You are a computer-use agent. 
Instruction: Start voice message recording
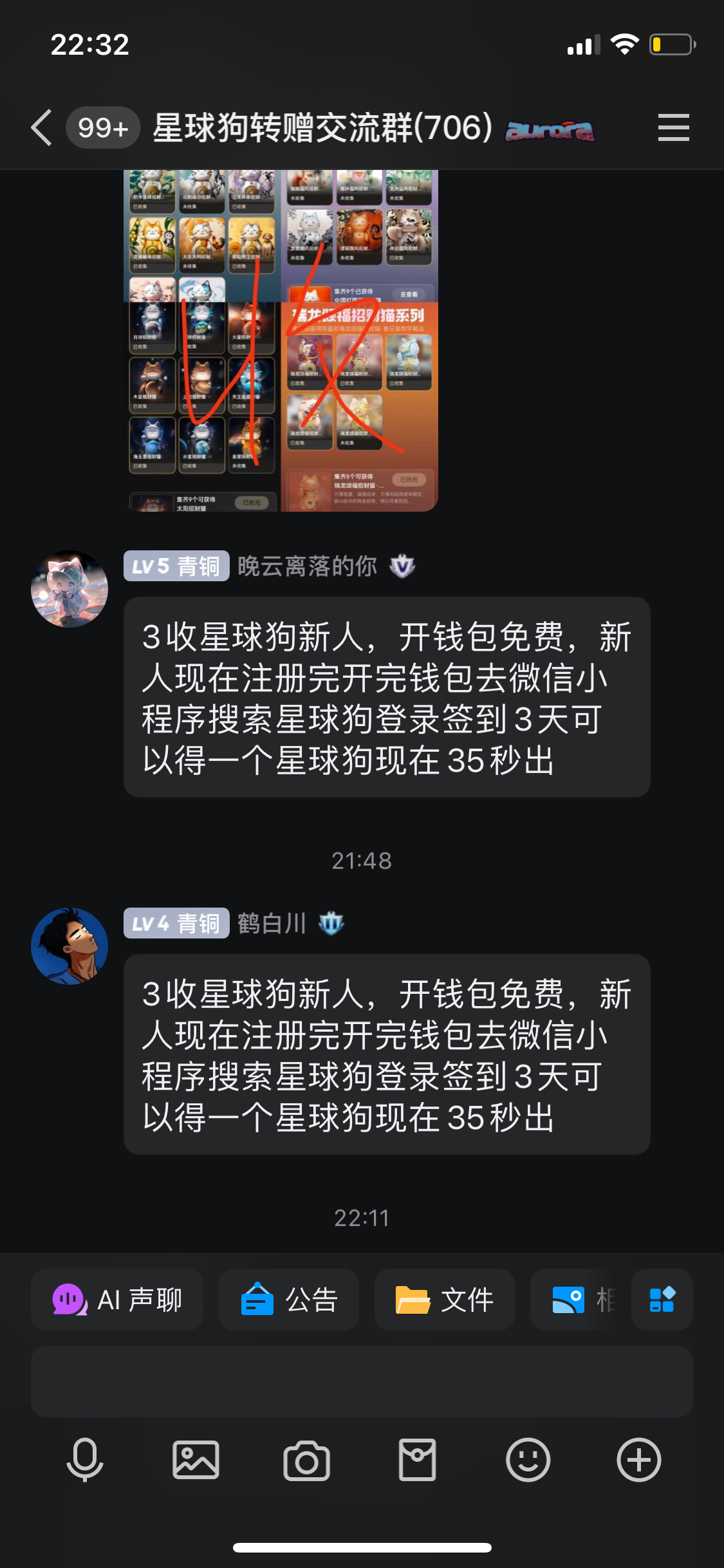(85, 1460)
